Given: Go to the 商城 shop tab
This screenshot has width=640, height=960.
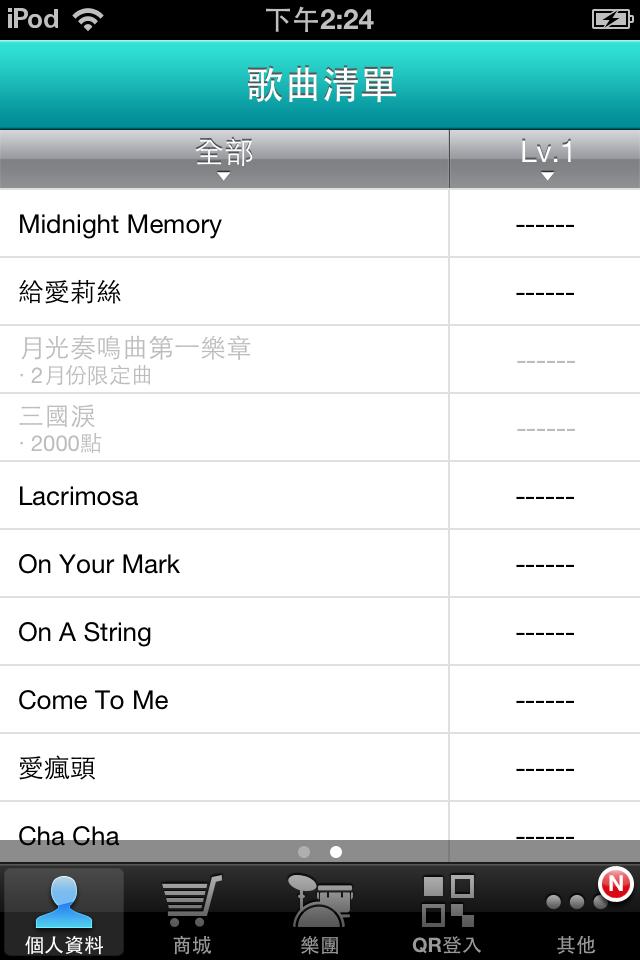Looking at the screenshot, I should [x=192, y=914].
